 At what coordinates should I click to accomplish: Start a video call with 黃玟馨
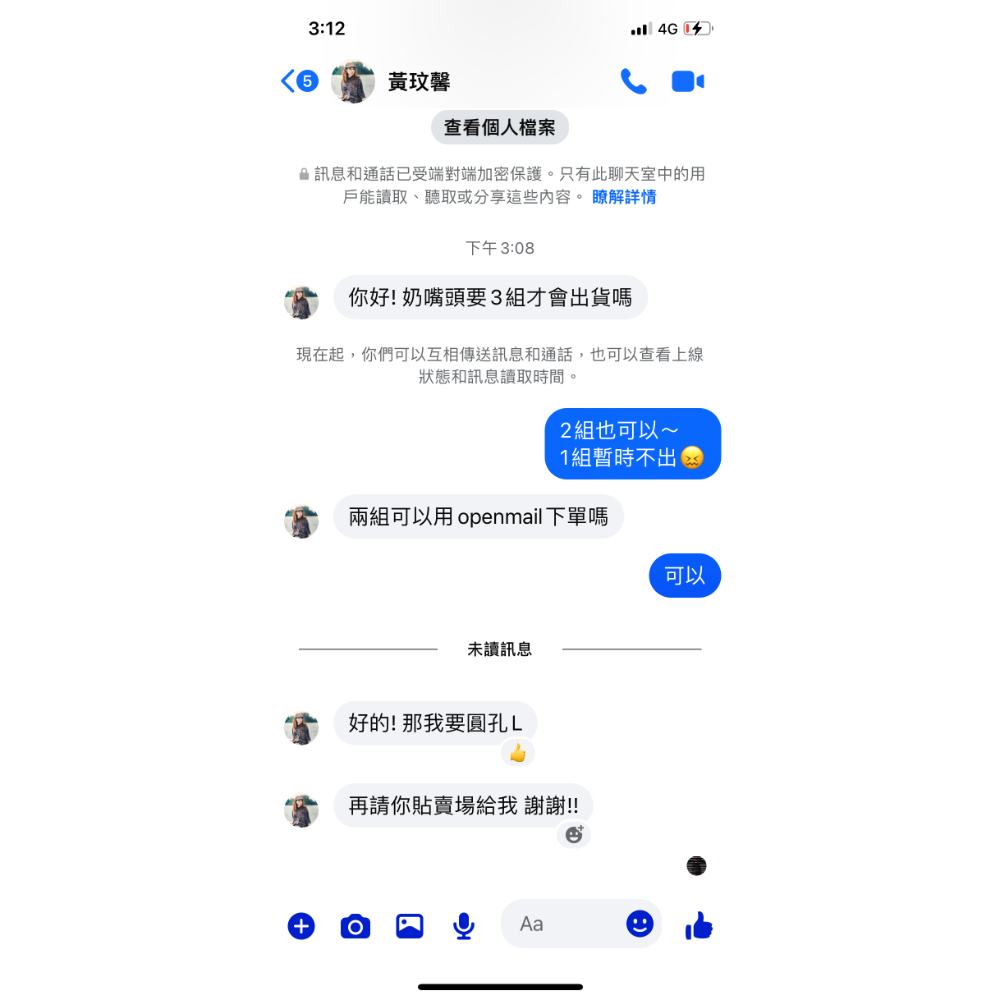(x=688, y=82)
